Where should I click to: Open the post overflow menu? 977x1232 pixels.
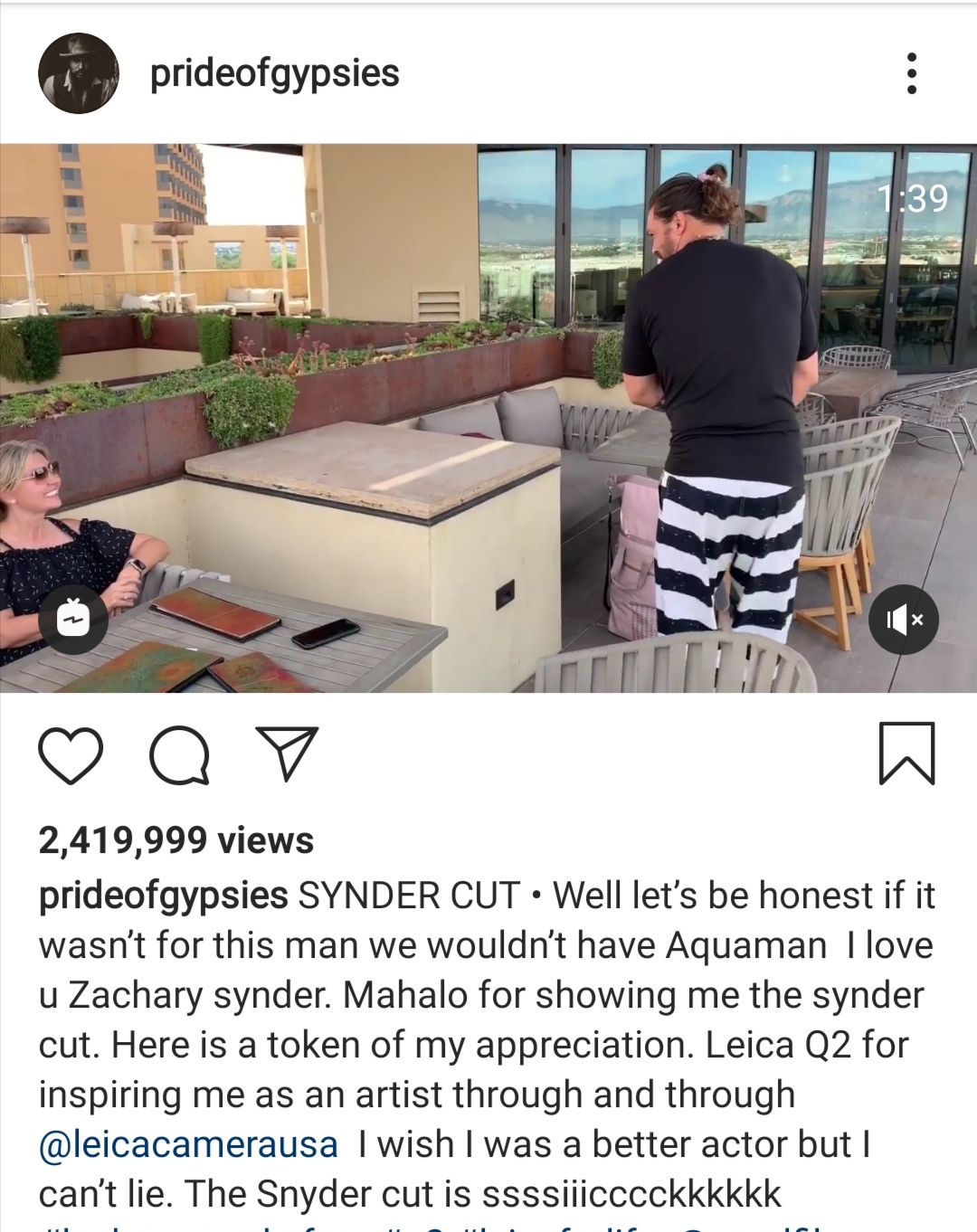pyautogui.click(x=911, y=73)
